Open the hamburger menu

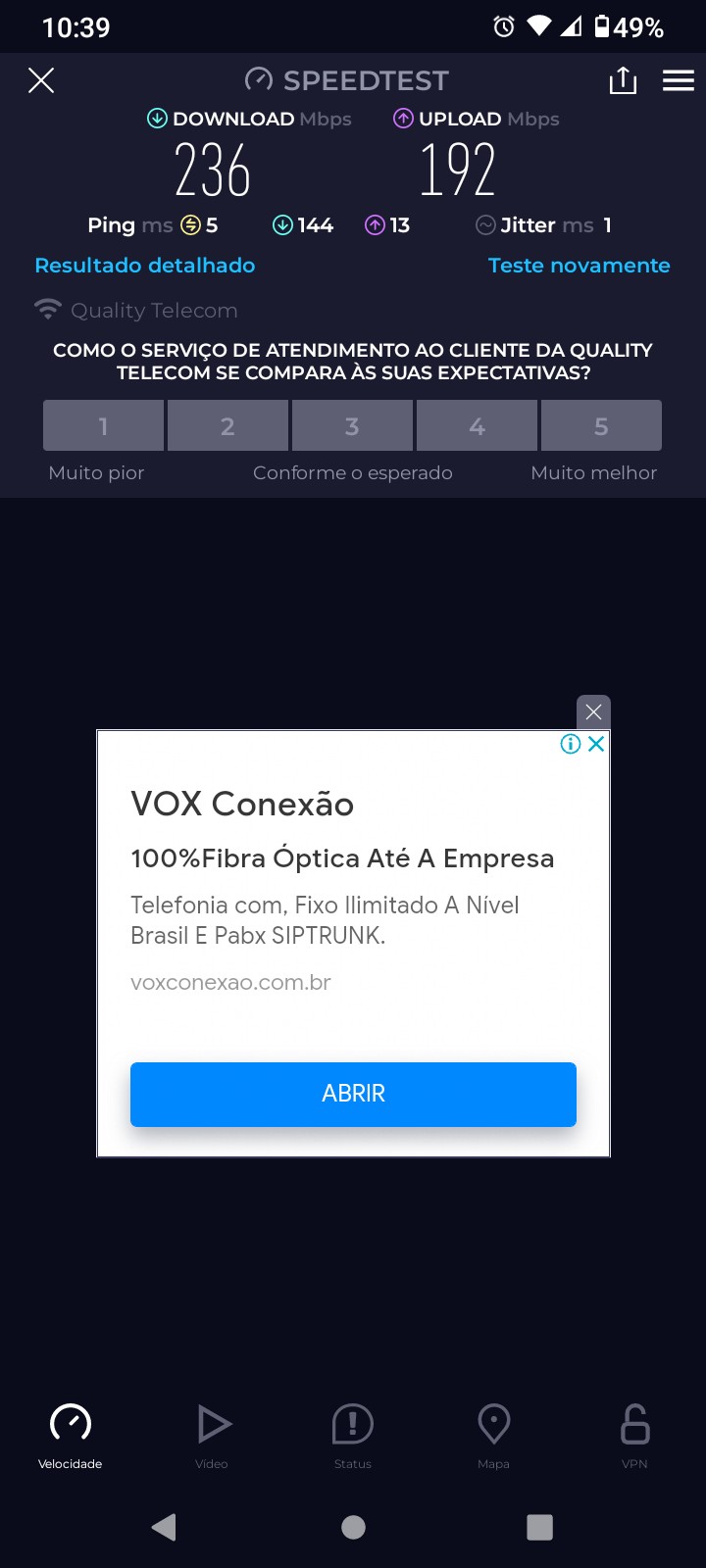click(x=678, y=80)
